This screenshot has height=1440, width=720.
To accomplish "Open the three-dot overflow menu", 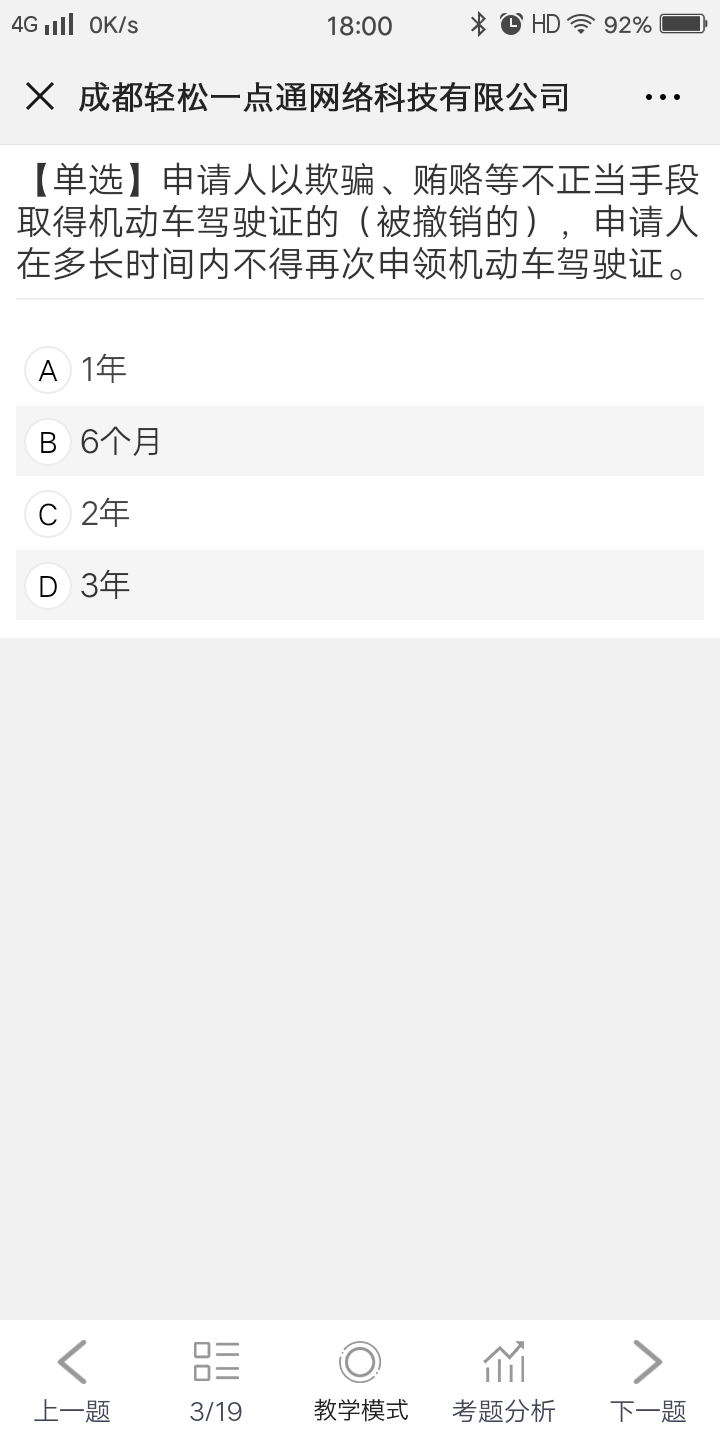I will [663, 97].
